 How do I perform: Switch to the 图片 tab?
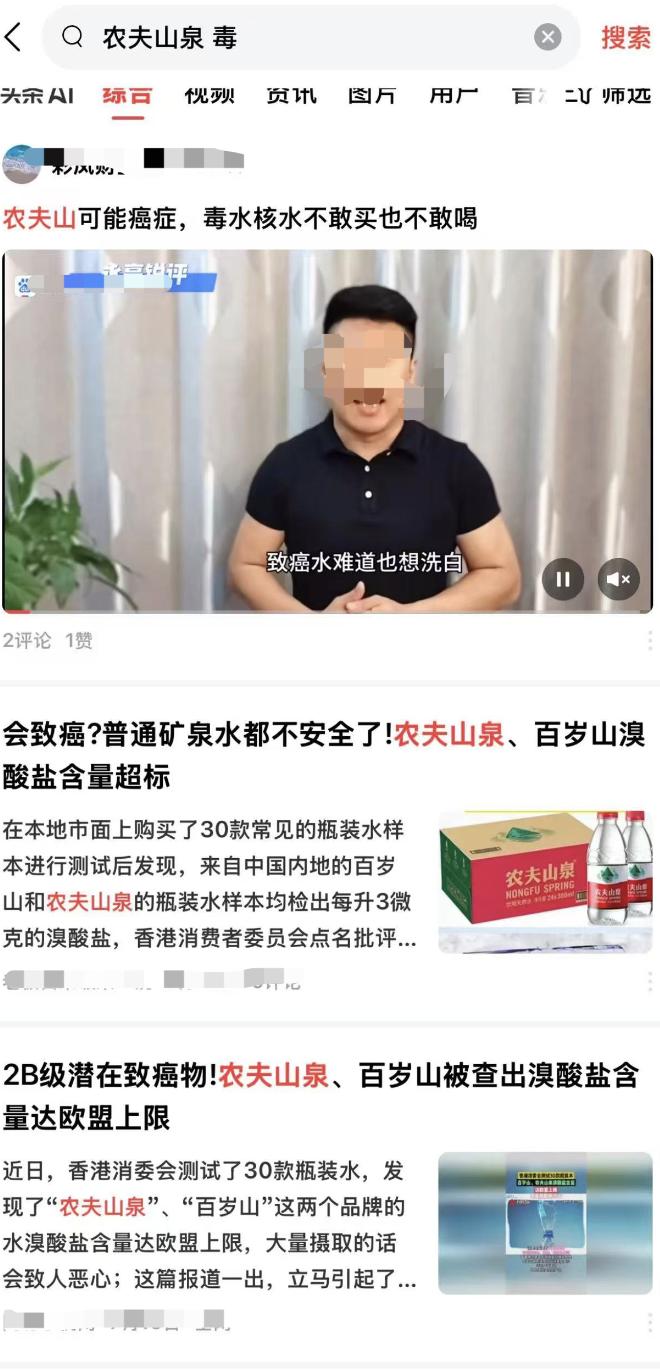(x=372, y=96)
